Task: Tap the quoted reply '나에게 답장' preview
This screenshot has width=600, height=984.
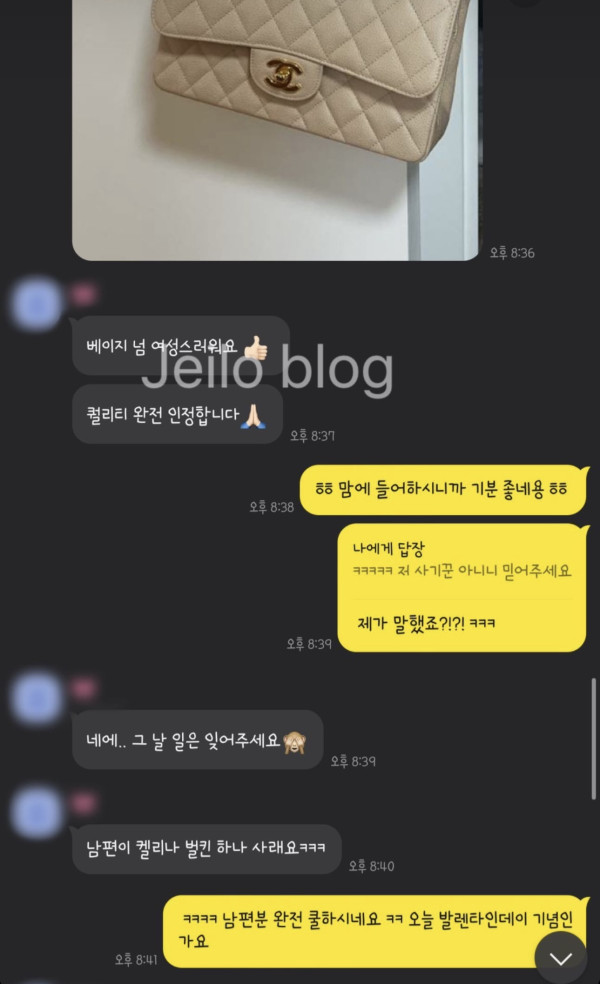Action: click(x=461, y=560)
